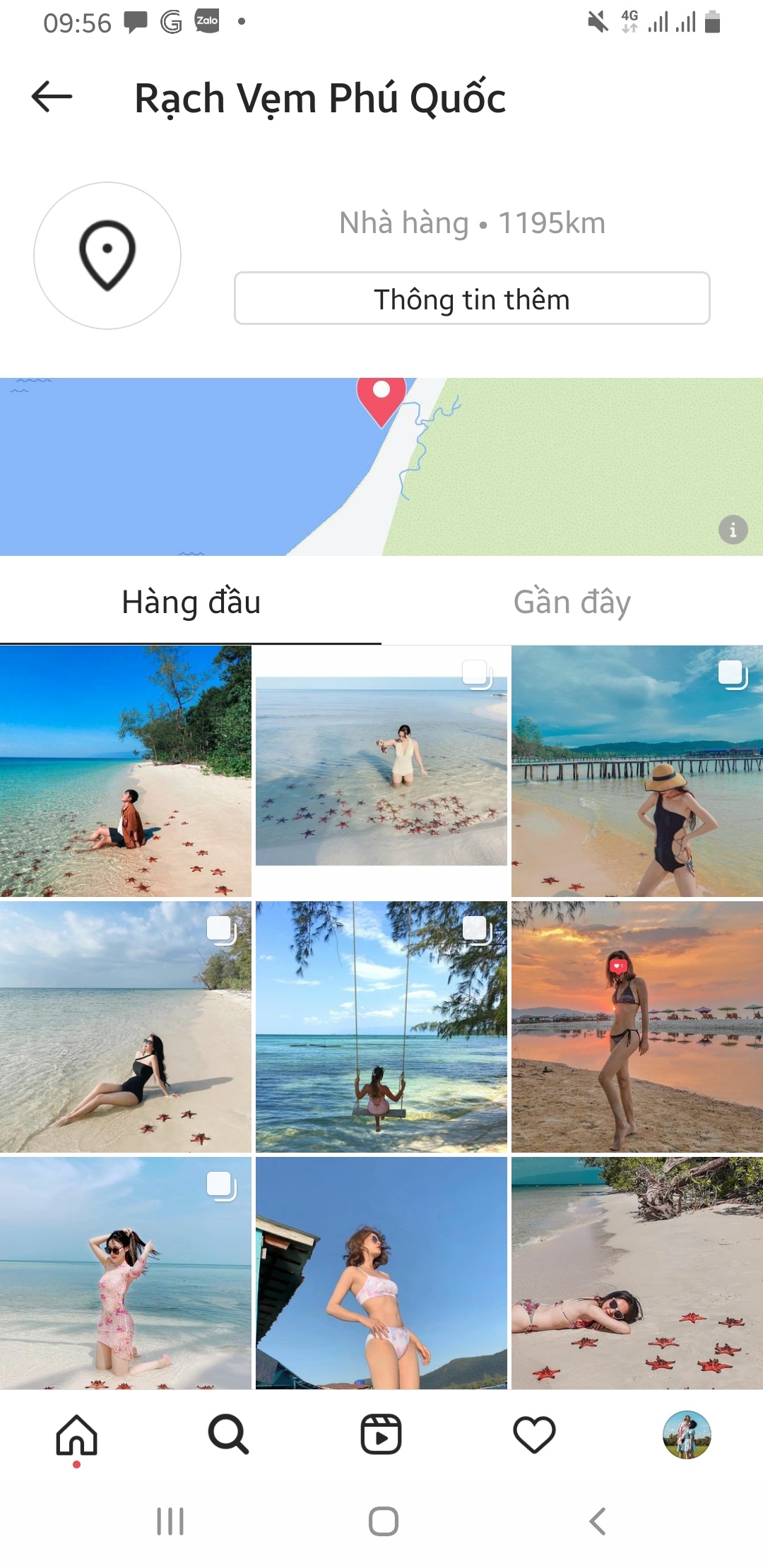Navigate back with the top-left arrow

[x=50, y=97]
